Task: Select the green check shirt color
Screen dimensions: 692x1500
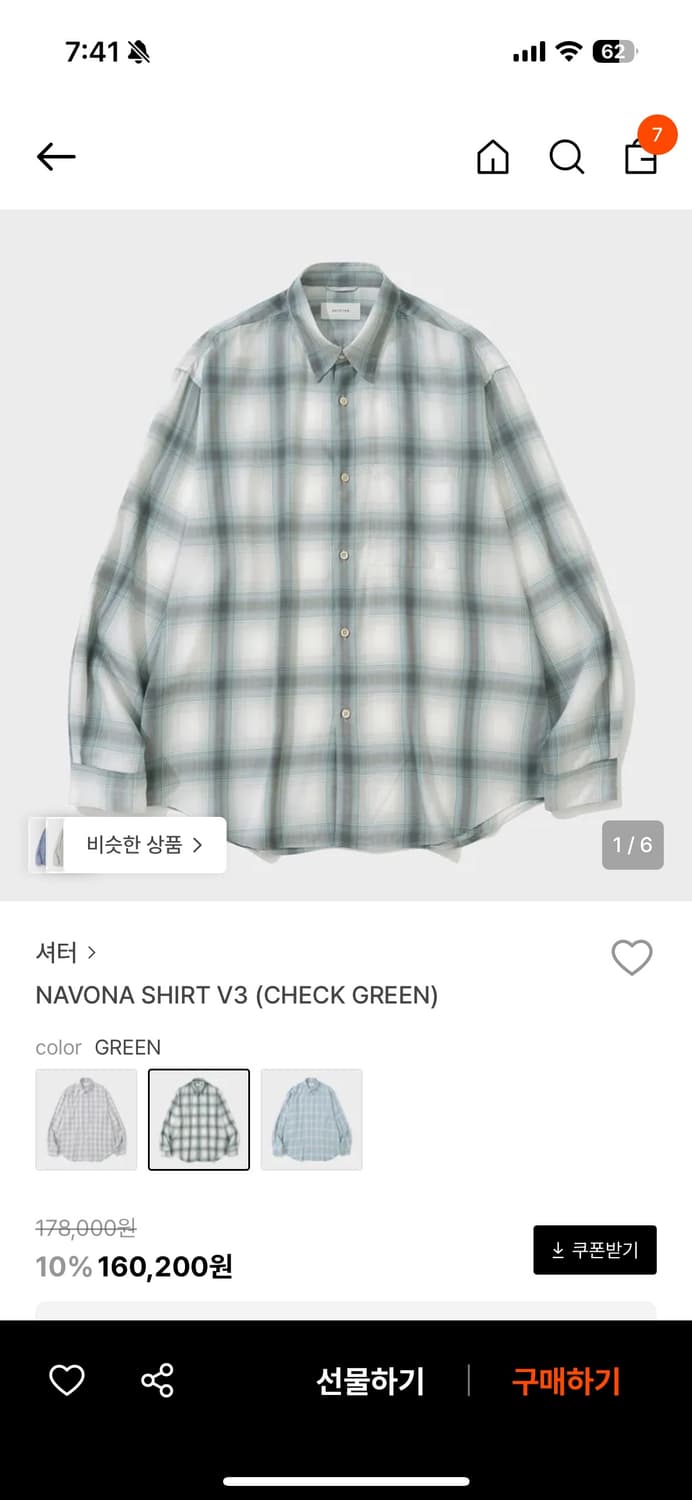Action: [199, 1119]
